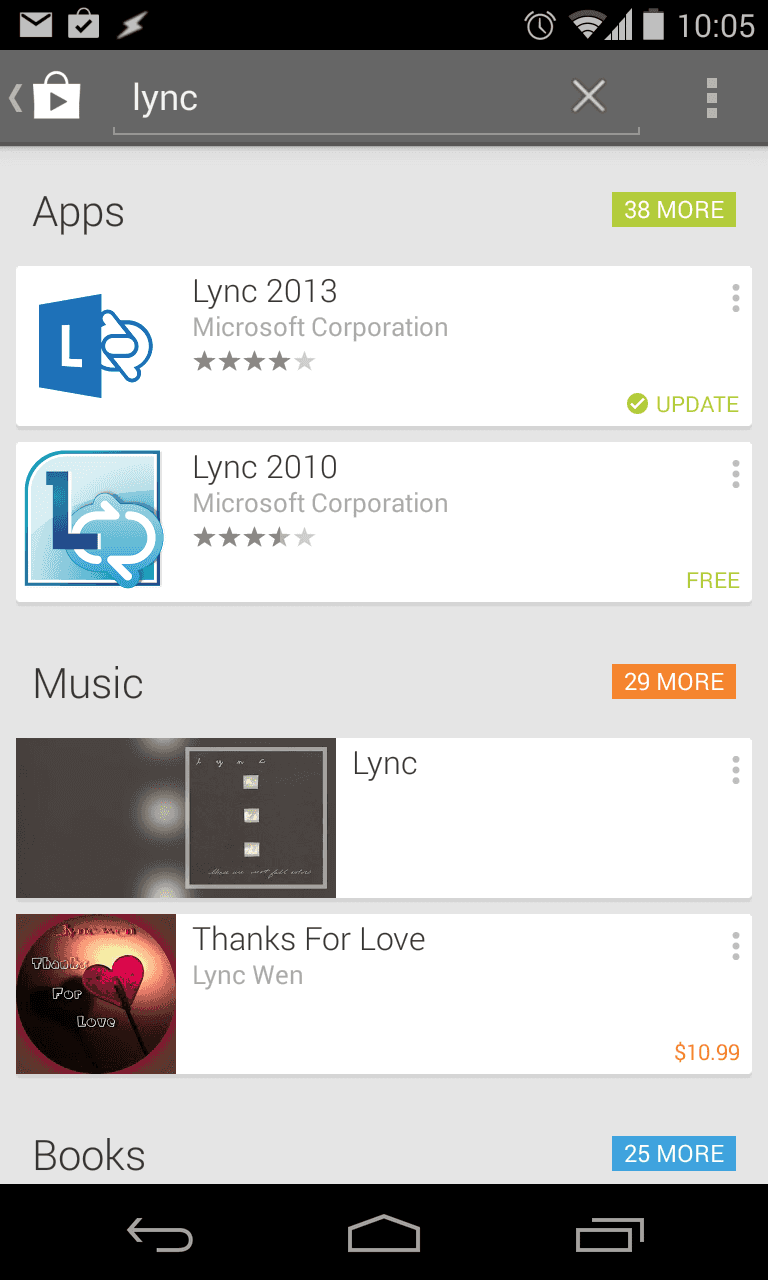The image size is (768, 1280).
Task: Tap 38 MORE to see all apps
Action: (673, 210)
